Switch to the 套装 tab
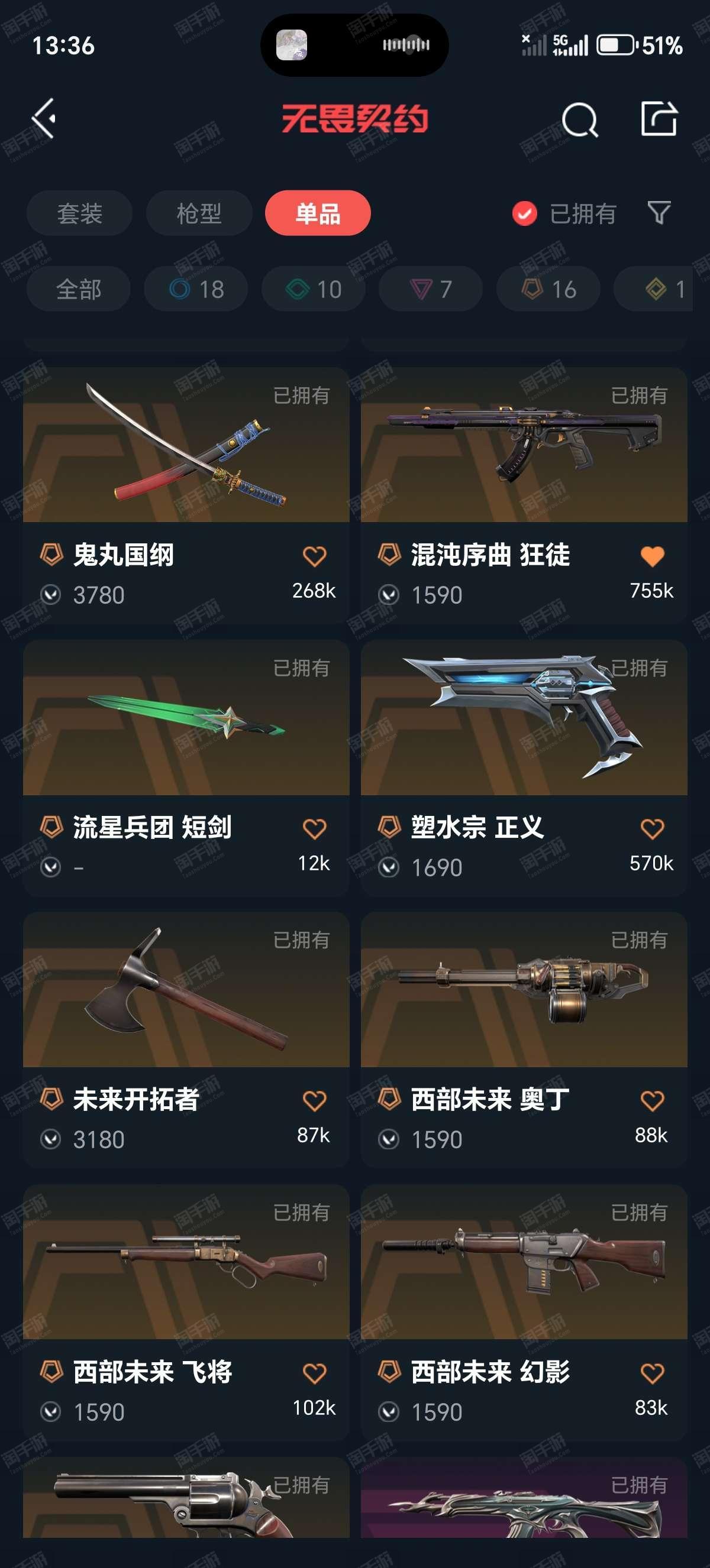The height and width of the screenshot is (1568, 710). (x=79, y=213)
